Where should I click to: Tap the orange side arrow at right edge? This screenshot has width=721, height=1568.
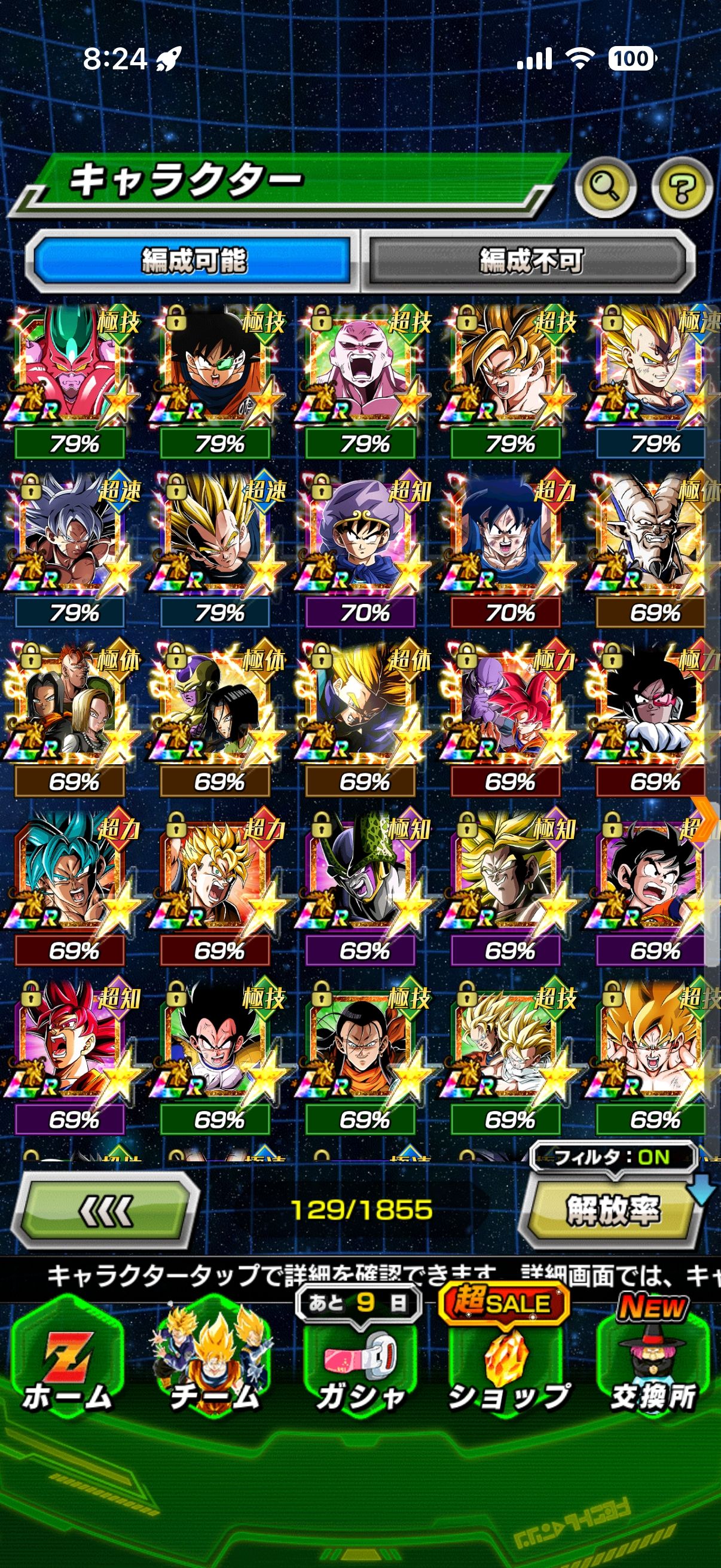pyautogui.click(x=707, y=820)
